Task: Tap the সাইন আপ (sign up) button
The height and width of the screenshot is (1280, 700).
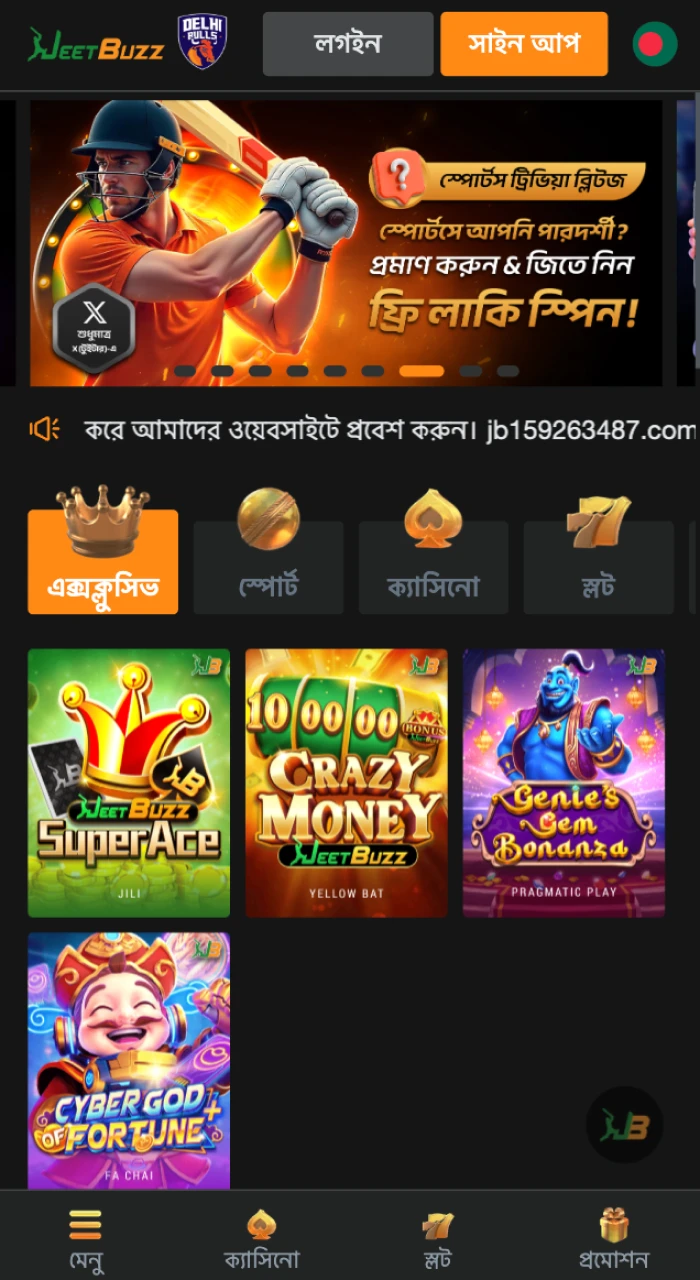Action: (523, 44)
